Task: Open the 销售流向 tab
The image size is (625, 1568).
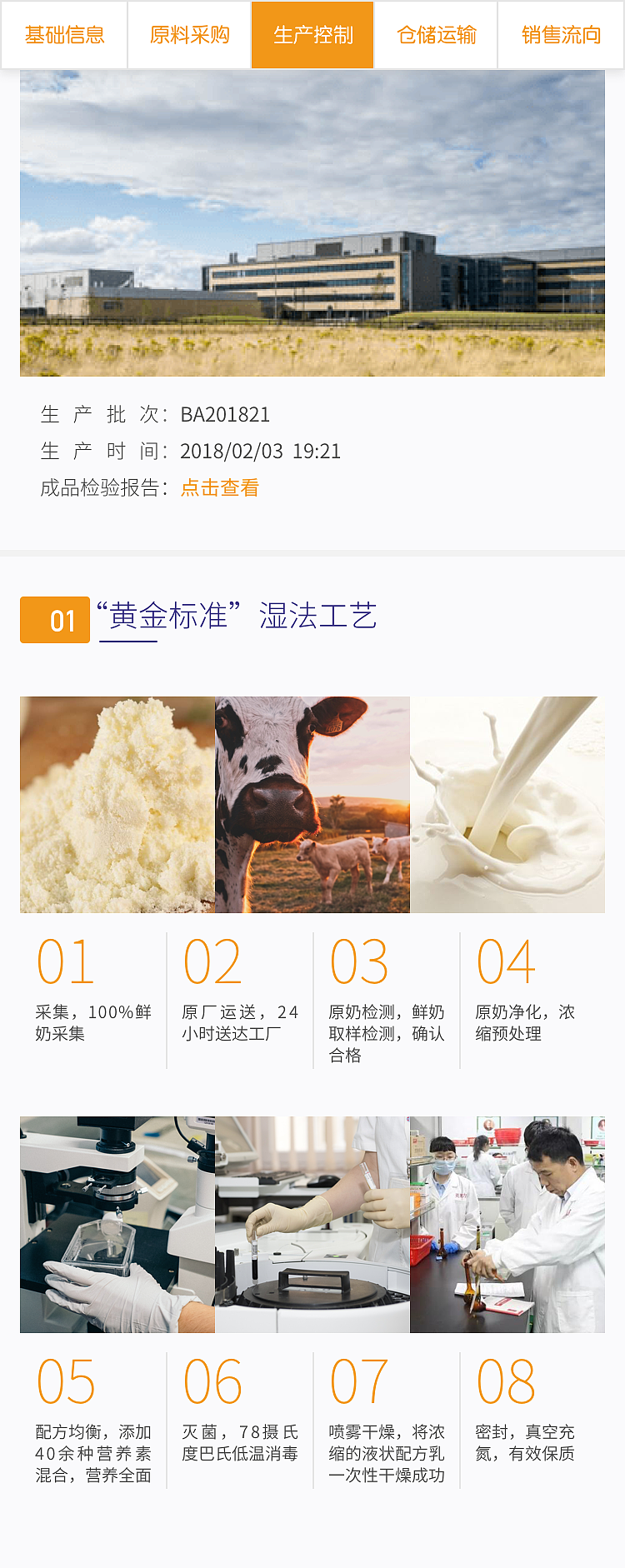Action: click(561, 35)
